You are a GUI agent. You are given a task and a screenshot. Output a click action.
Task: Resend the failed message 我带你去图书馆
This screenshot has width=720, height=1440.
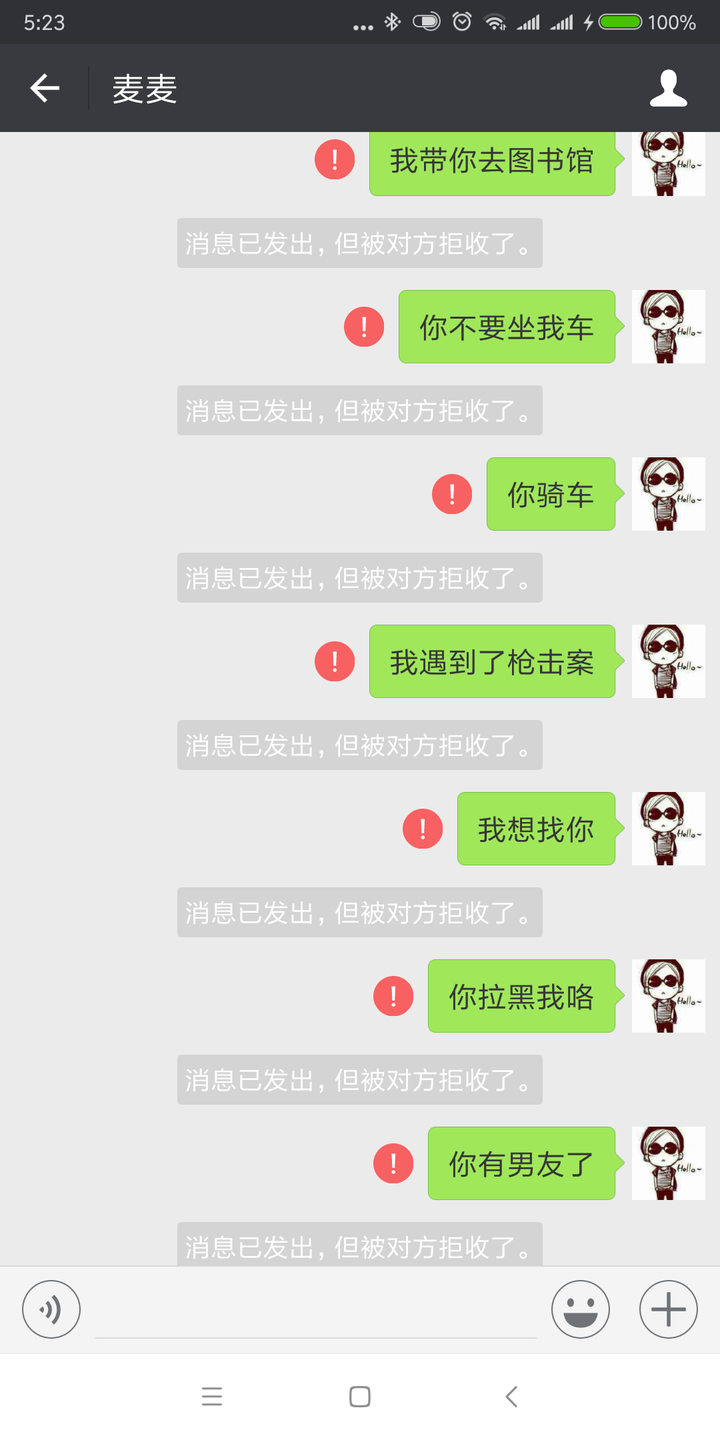tap(335, 160)
